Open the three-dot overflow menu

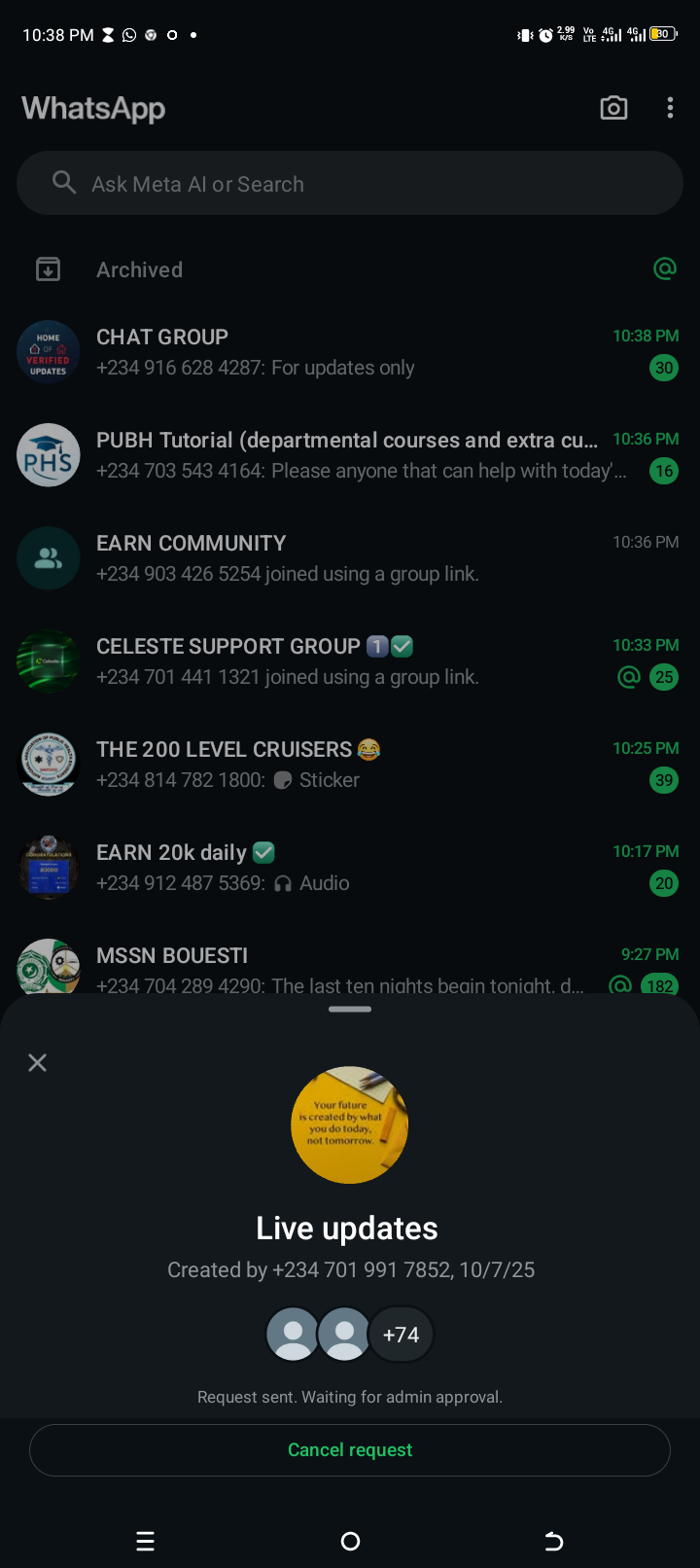point(670,108)
